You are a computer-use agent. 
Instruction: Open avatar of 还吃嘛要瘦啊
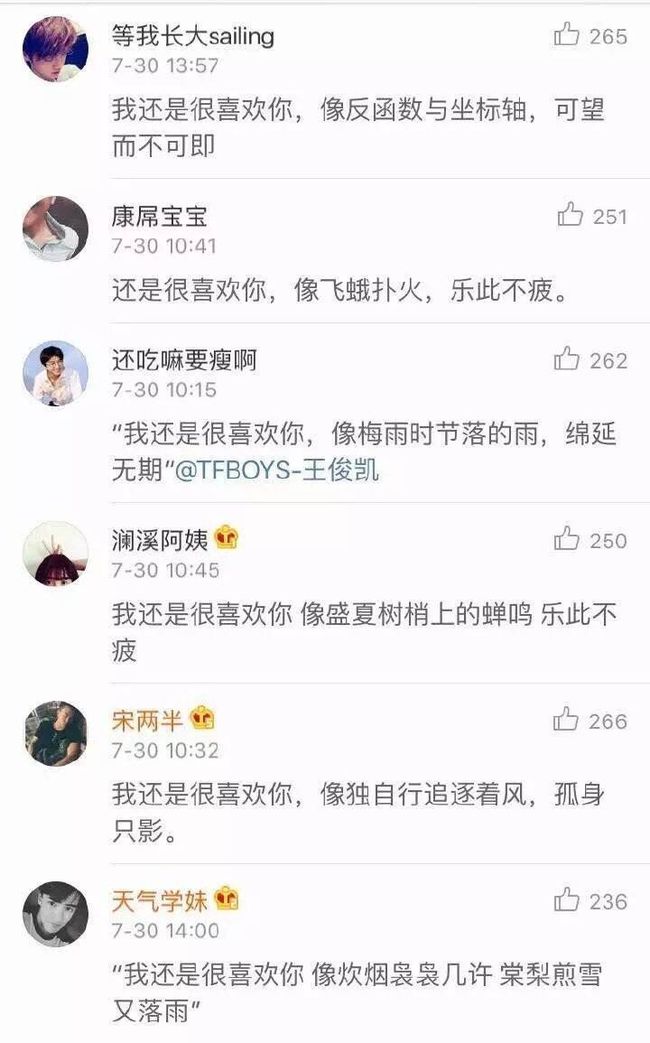coord(55,373)
